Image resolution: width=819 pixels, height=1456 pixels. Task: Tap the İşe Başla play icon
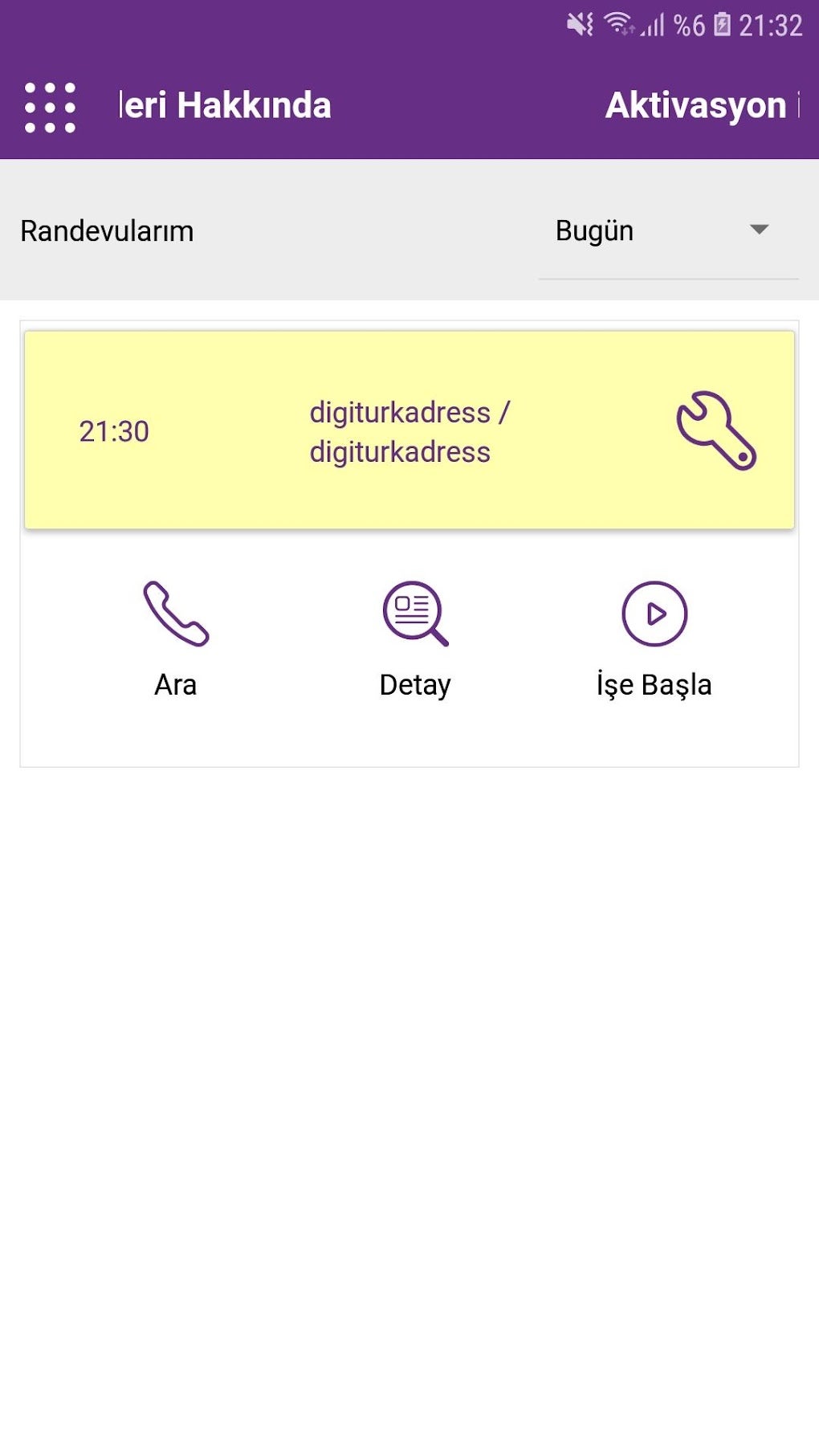654,614
